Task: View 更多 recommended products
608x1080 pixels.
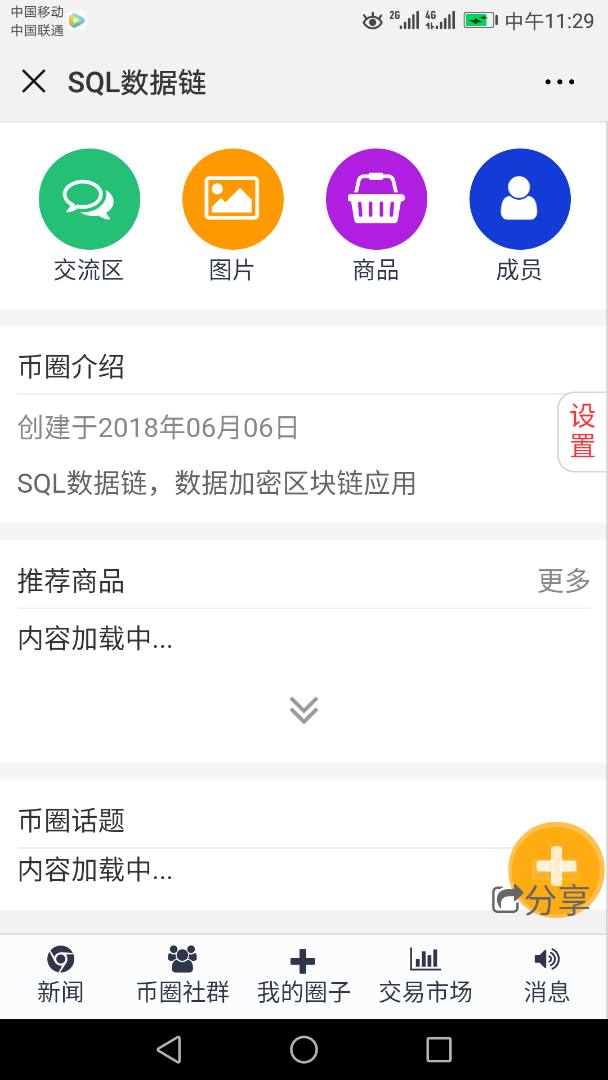Action: pyautogui.click(x=564, y=581)
